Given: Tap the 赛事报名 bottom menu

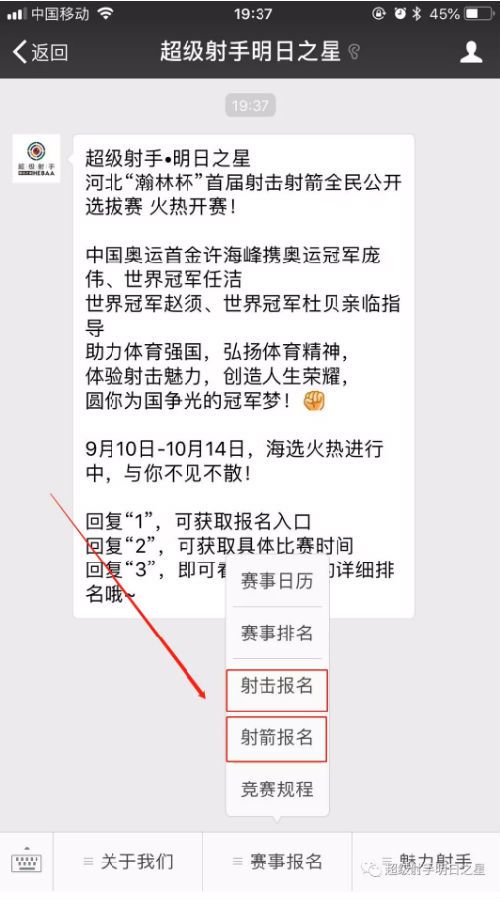Looking at the screenshot, I should (277, 862).
